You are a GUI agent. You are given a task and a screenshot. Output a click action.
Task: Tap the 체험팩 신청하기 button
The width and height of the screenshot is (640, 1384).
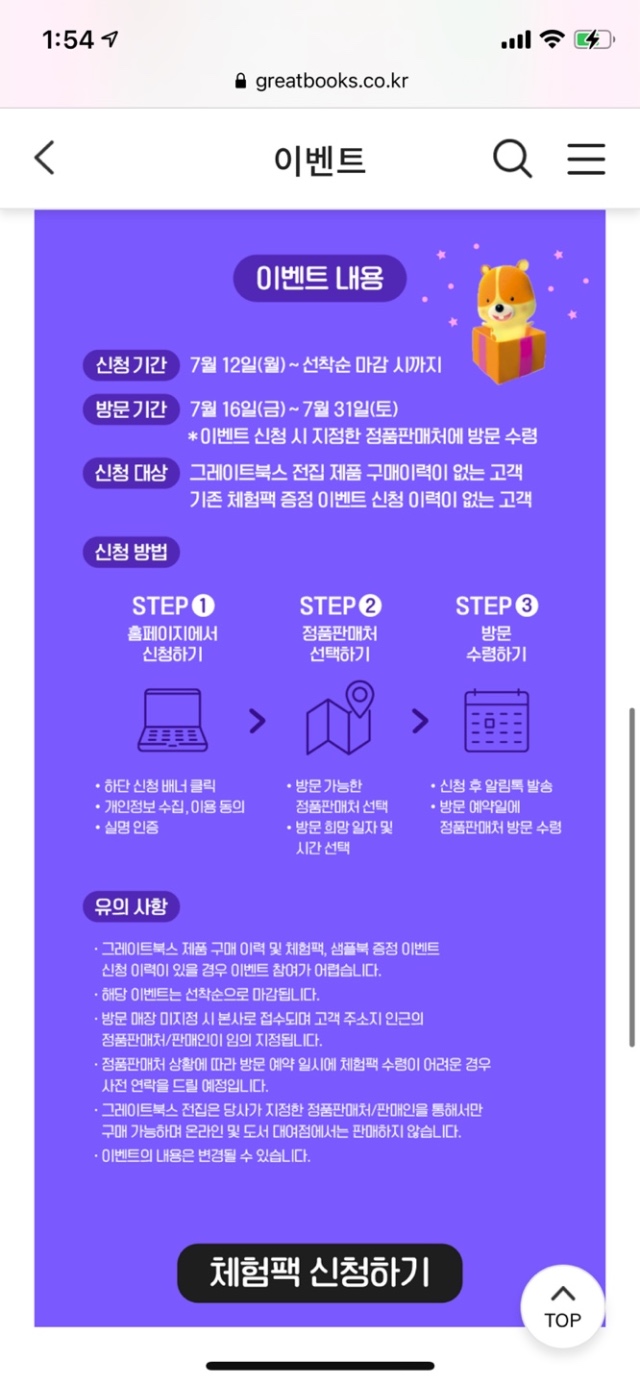click(320, 1272)
